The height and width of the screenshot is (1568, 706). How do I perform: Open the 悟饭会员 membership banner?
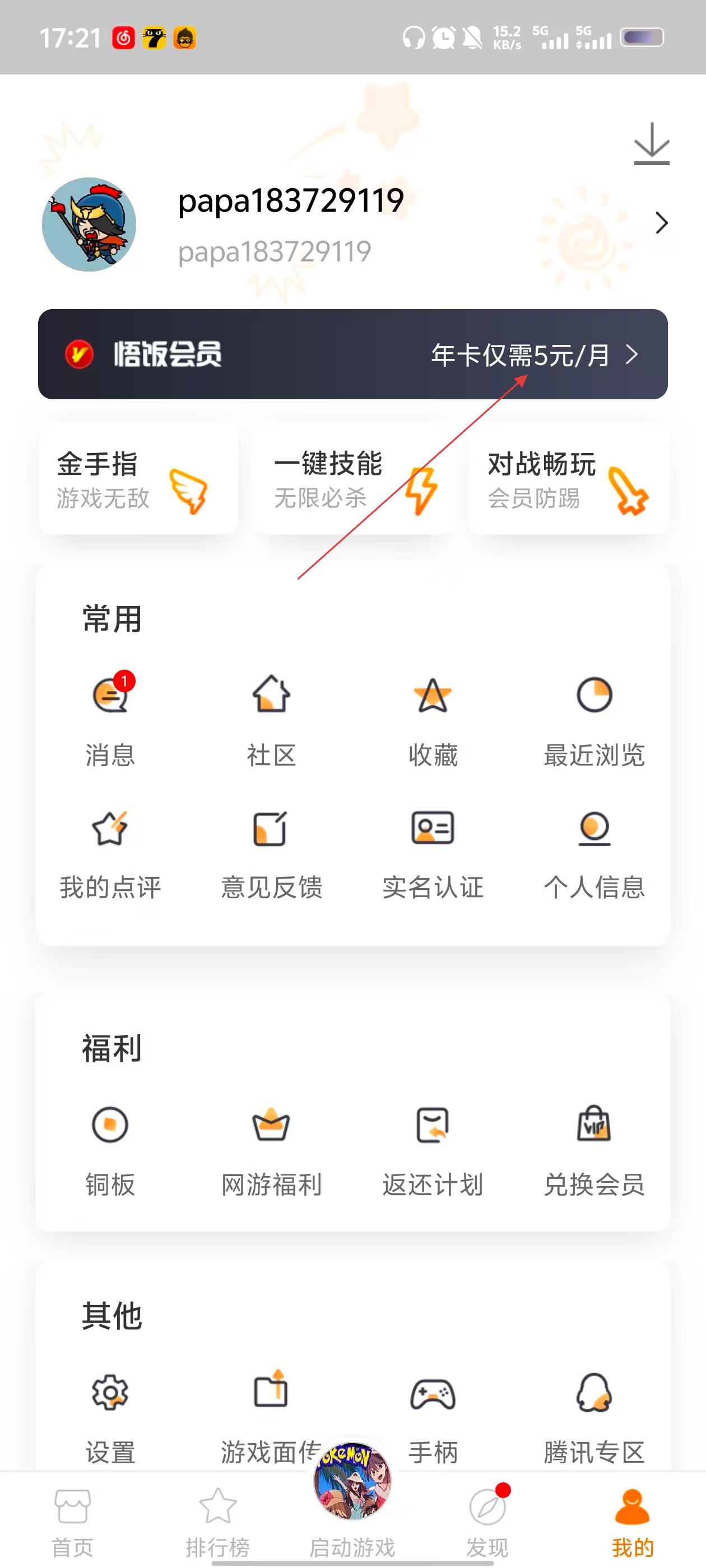[352, 354]
